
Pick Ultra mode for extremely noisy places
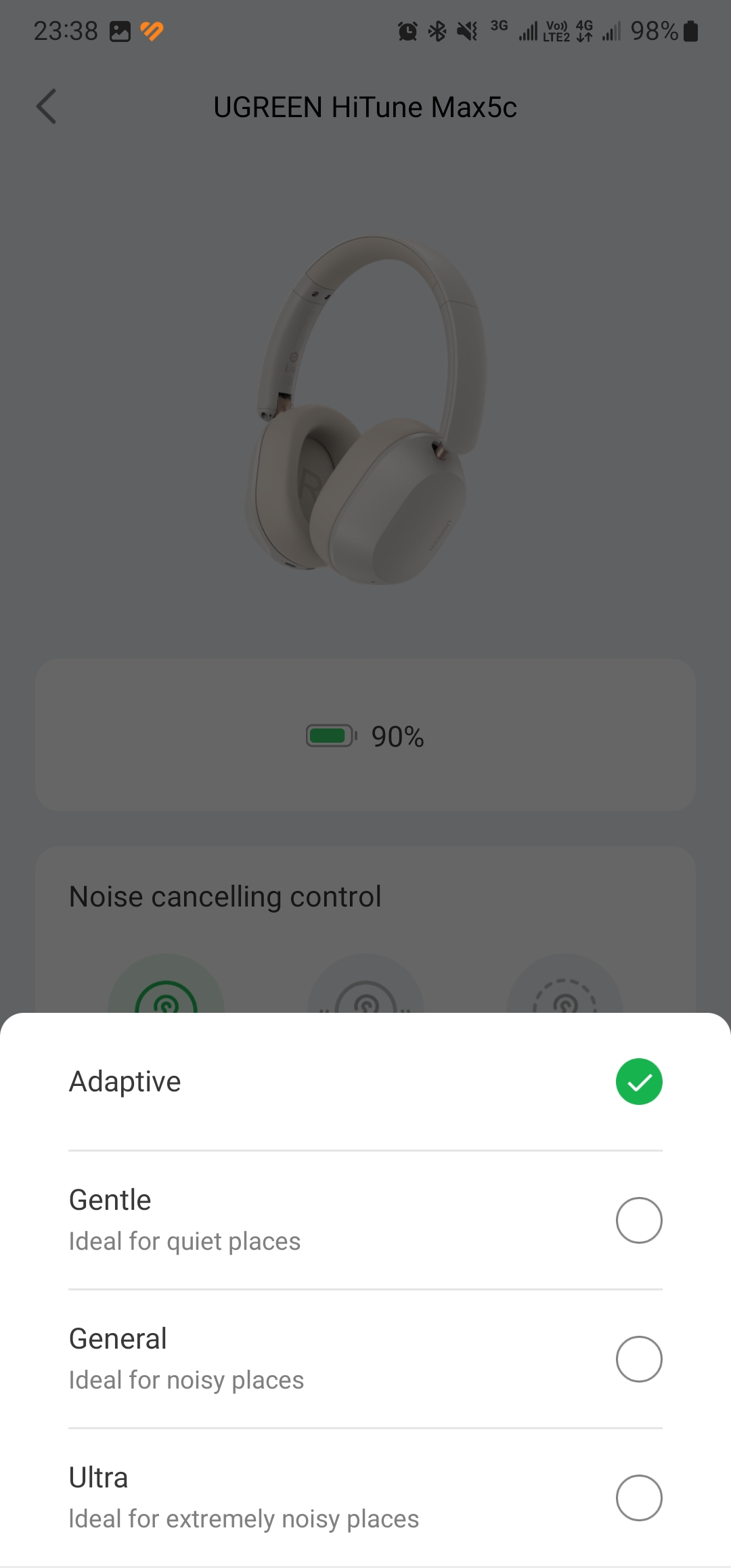(x=638, y=1498)
